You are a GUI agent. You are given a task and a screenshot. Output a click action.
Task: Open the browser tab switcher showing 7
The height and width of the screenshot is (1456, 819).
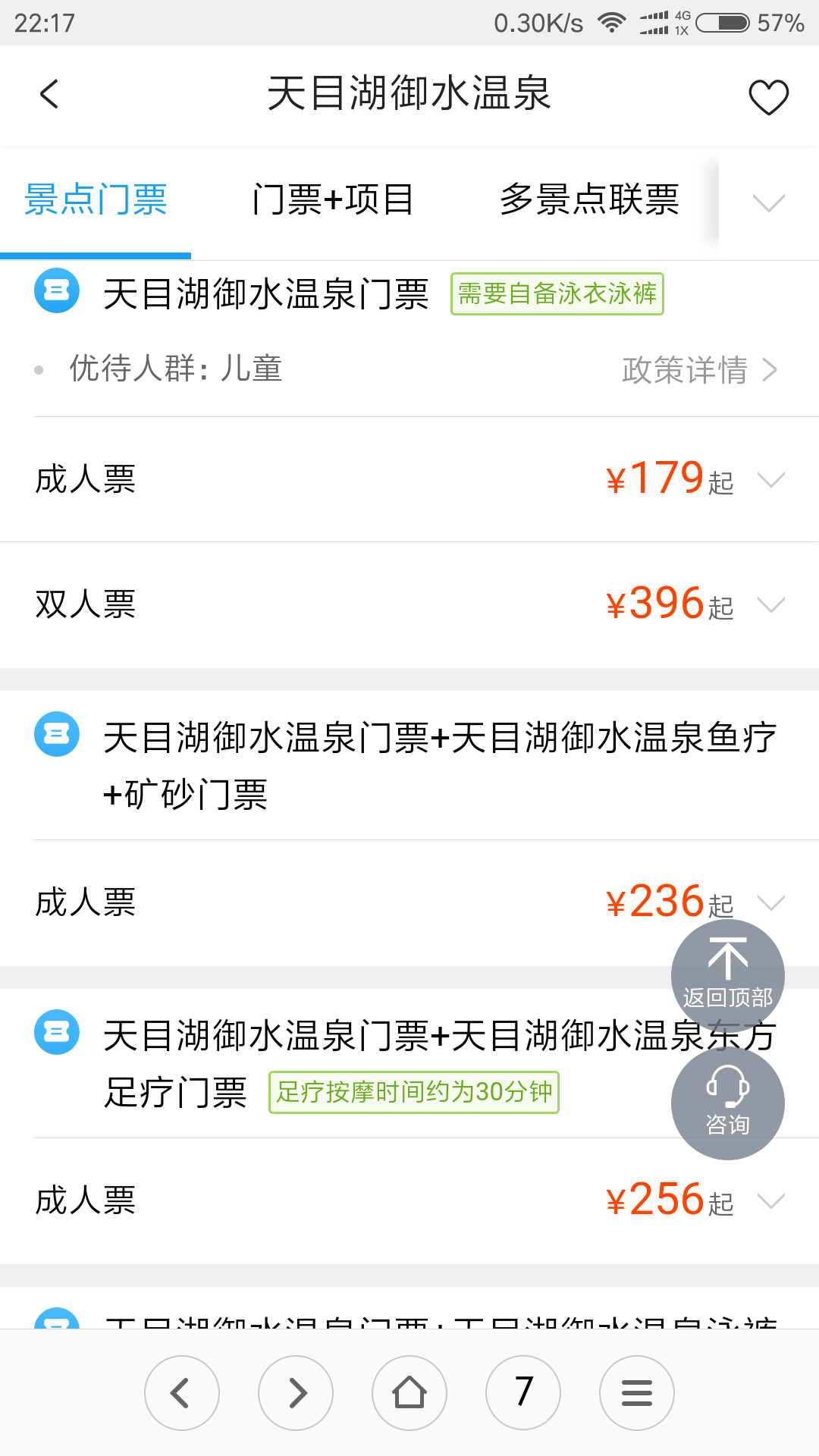523,1393
